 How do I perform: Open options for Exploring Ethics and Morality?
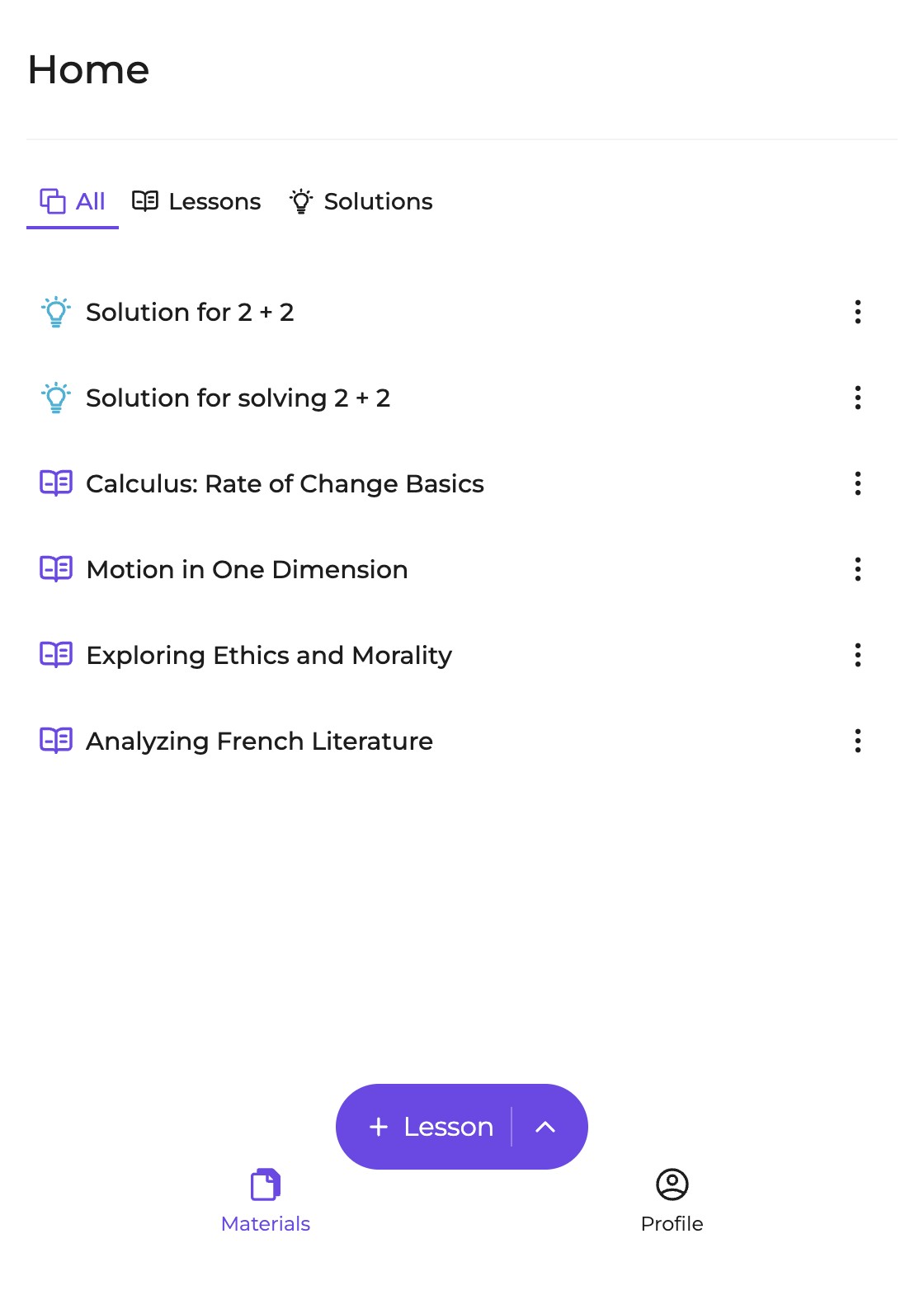coord(858,656)
